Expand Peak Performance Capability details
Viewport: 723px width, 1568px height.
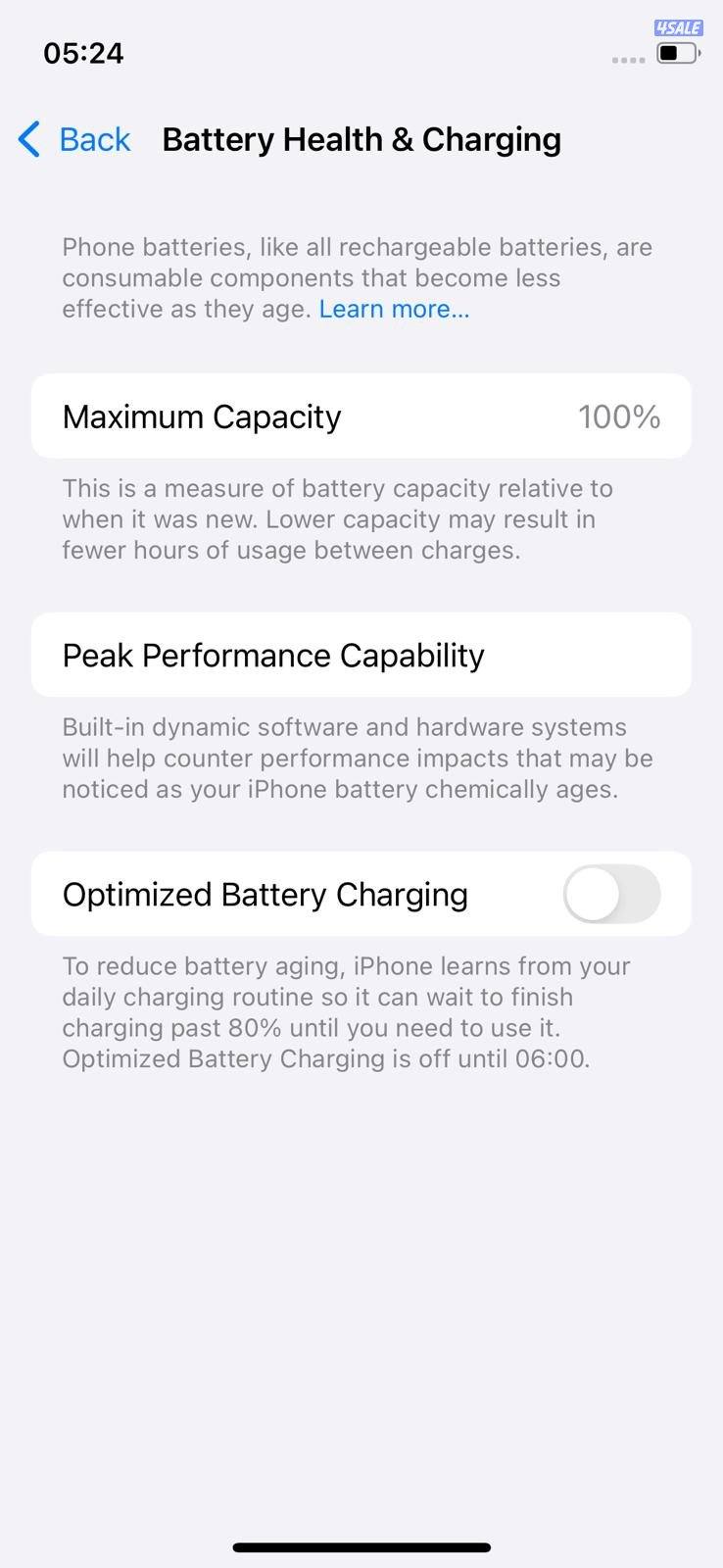pyautogui.click(x=361, y=655)
